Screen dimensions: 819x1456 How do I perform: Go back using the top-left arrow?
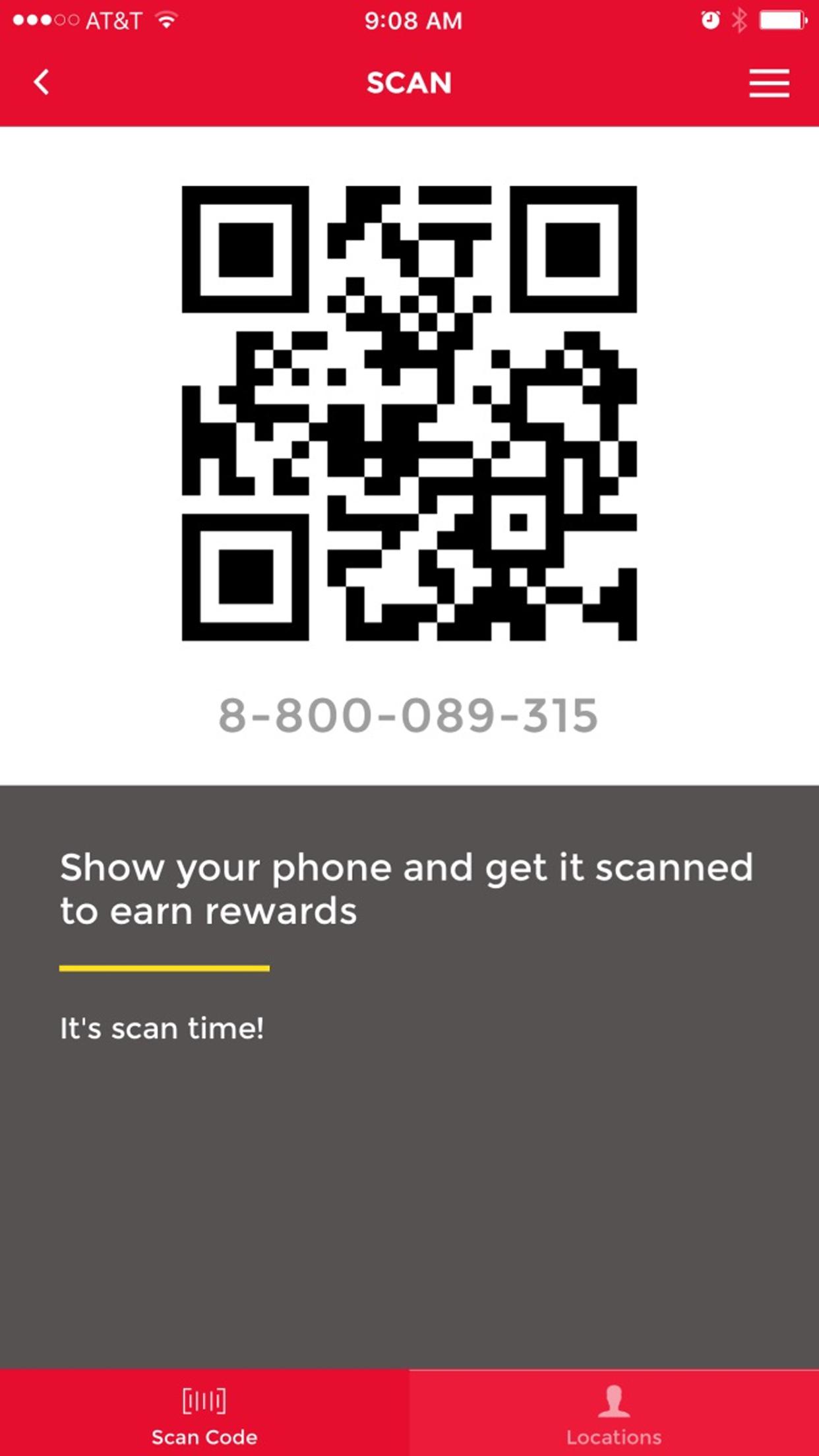point(42,83)
